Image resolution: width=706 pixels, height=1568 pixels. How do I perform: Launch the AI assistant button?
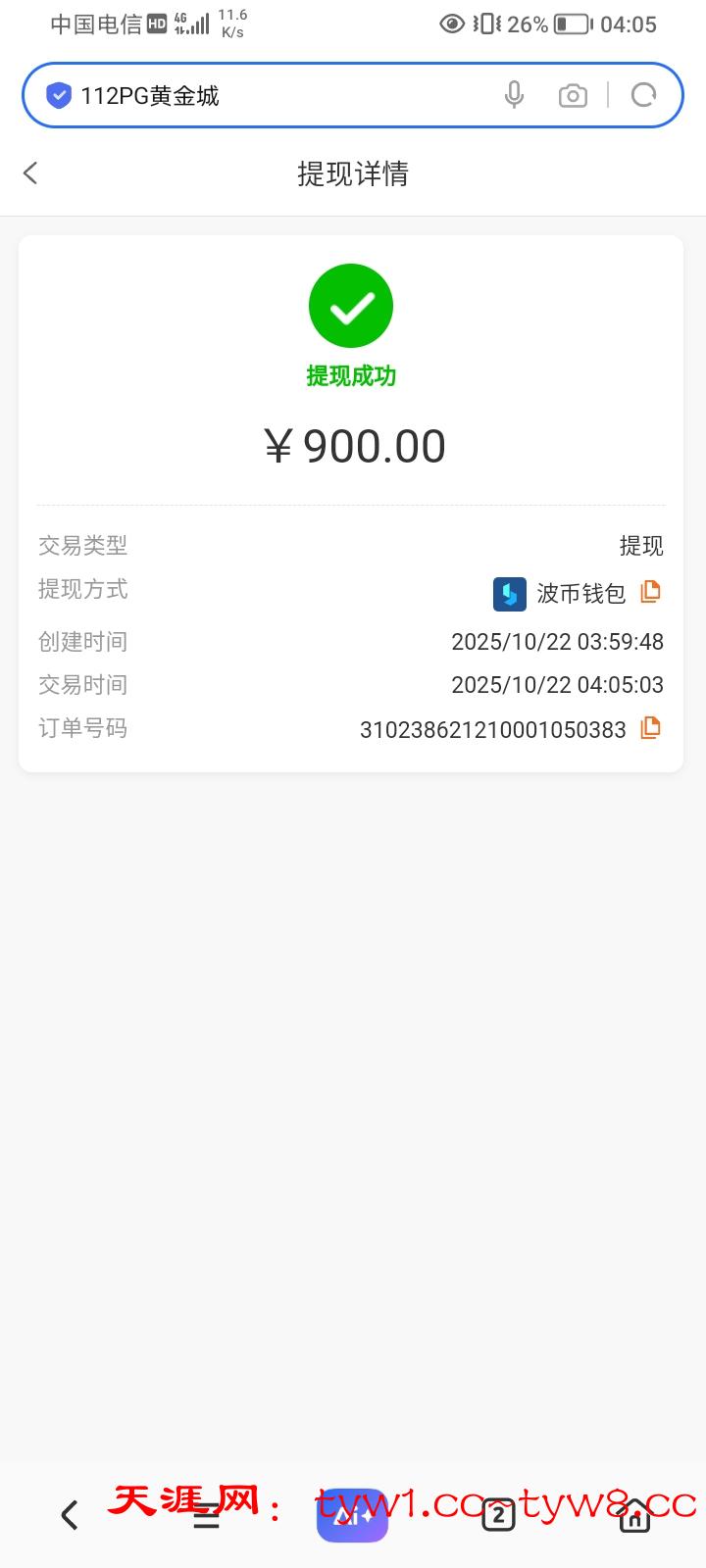352,1515
